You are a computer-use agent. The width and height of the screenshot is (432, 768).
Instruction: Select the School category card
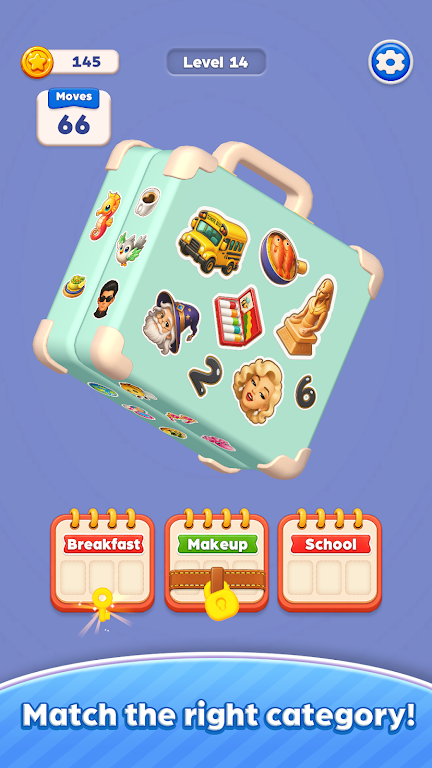click(330, 560)
